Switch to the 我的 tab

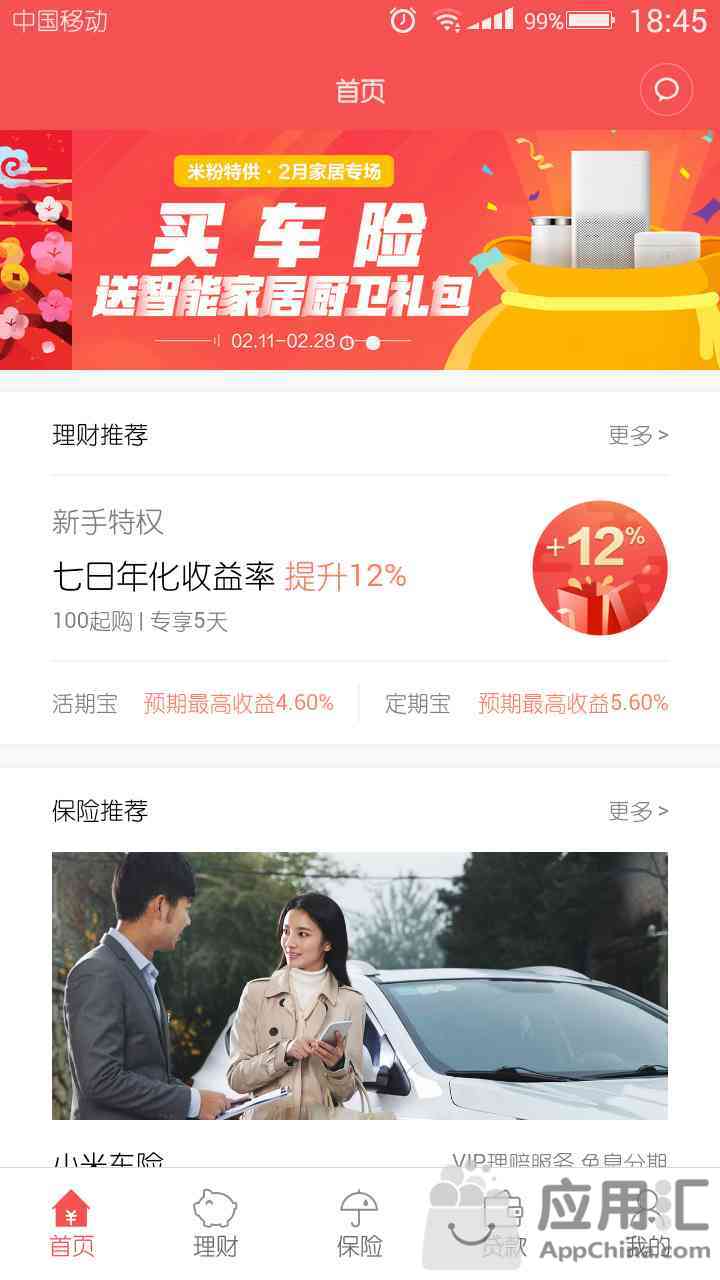coord(648,1224)
